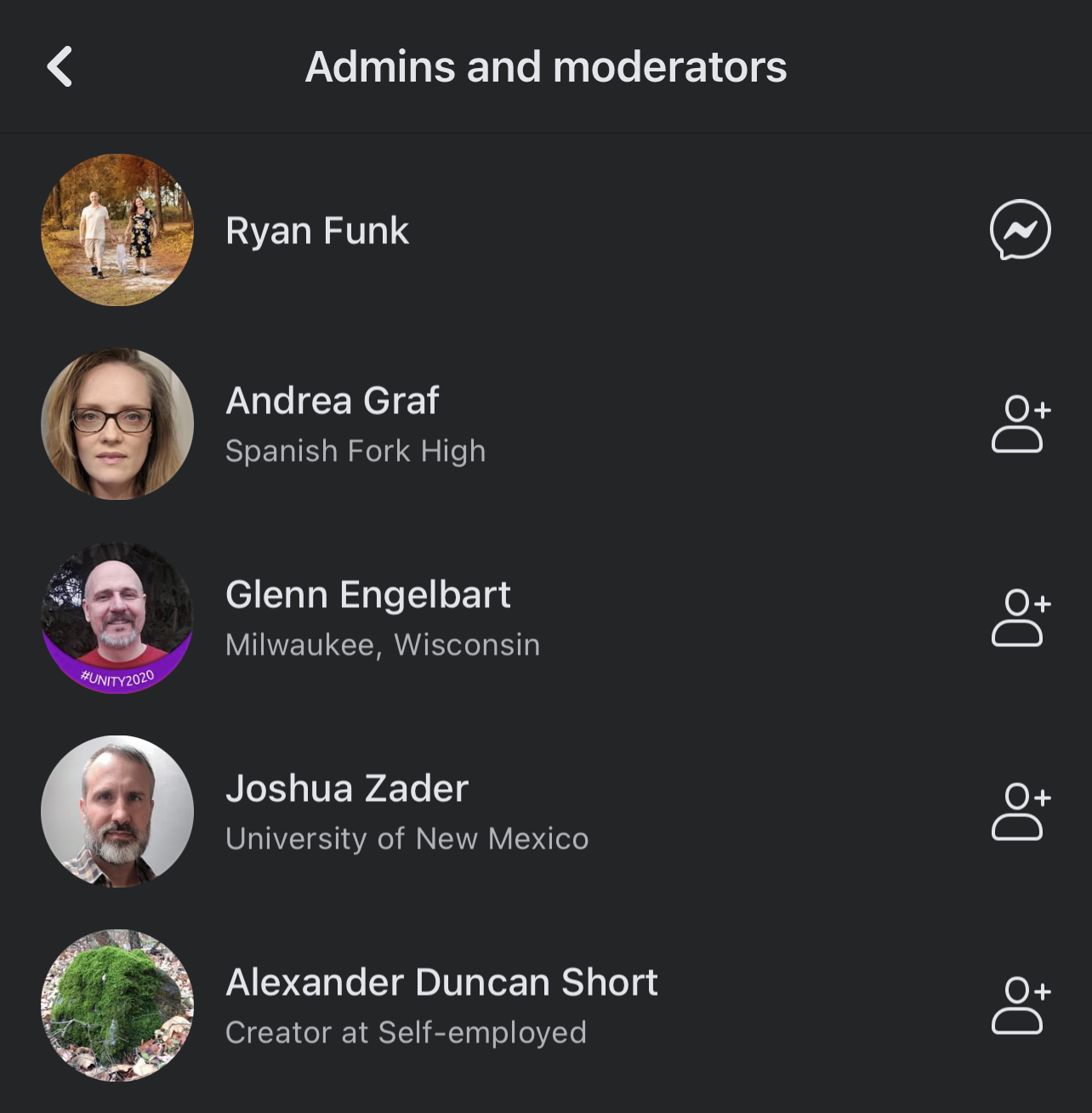Go back from Admins and moderators

[60, 67]
